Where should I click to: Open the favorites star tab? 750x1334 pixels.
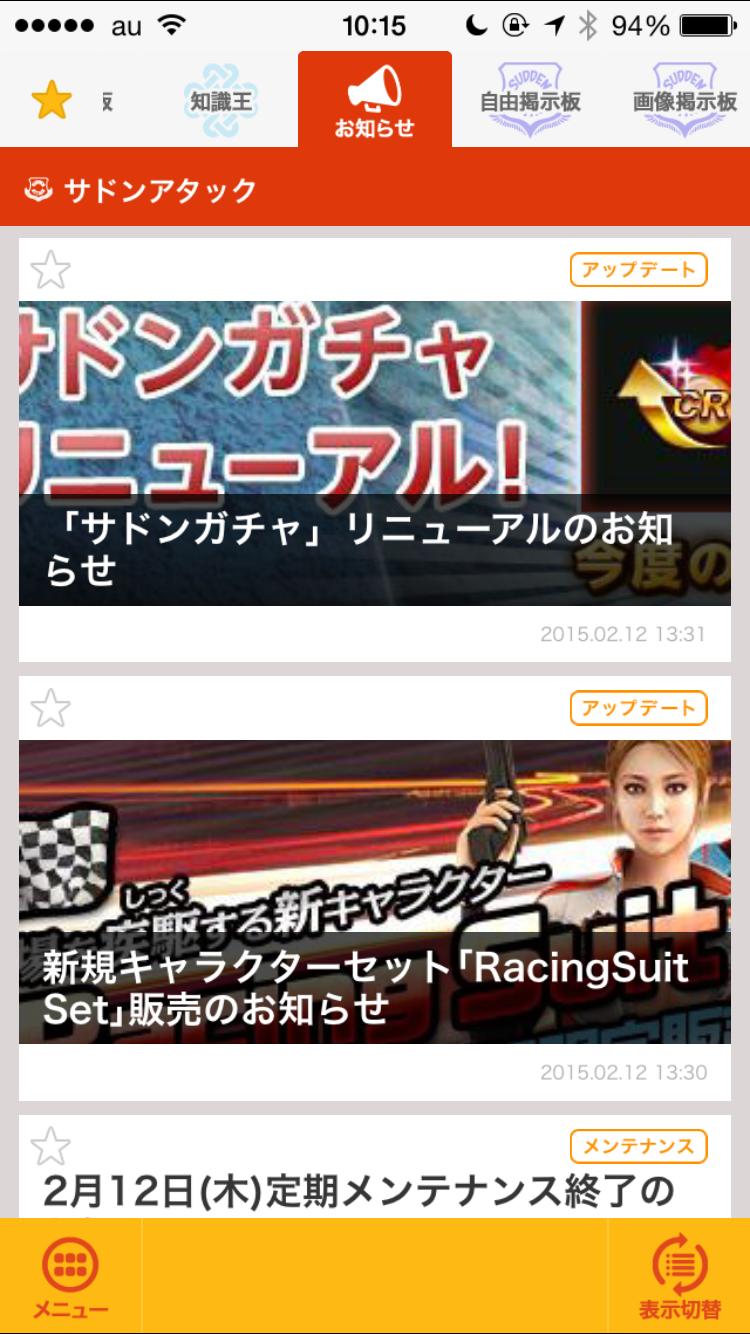(x=51, y=100)
